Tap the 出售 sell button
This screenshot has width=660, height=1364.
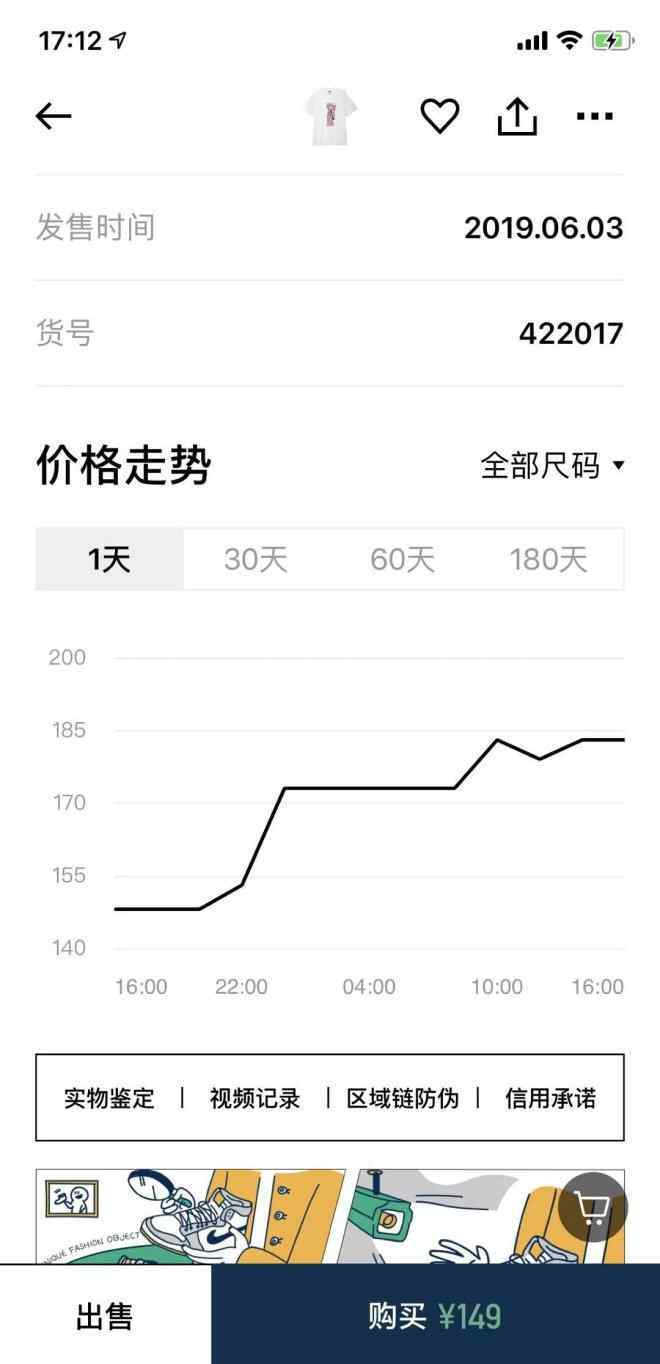click(105, 1315)
